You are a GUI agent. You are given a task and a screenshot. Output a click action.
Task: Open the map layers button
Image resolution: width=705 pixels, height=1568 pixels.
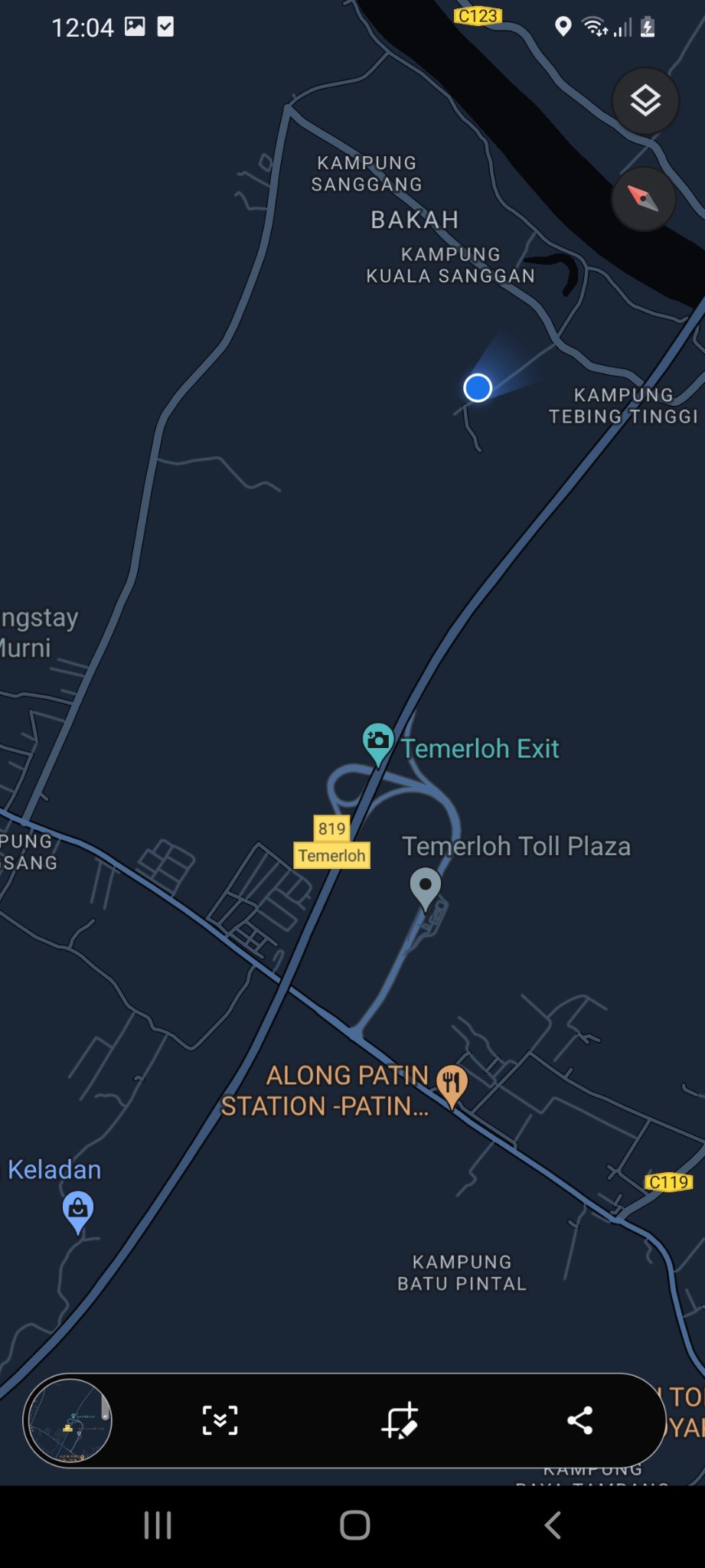click(x=645, y=101)
